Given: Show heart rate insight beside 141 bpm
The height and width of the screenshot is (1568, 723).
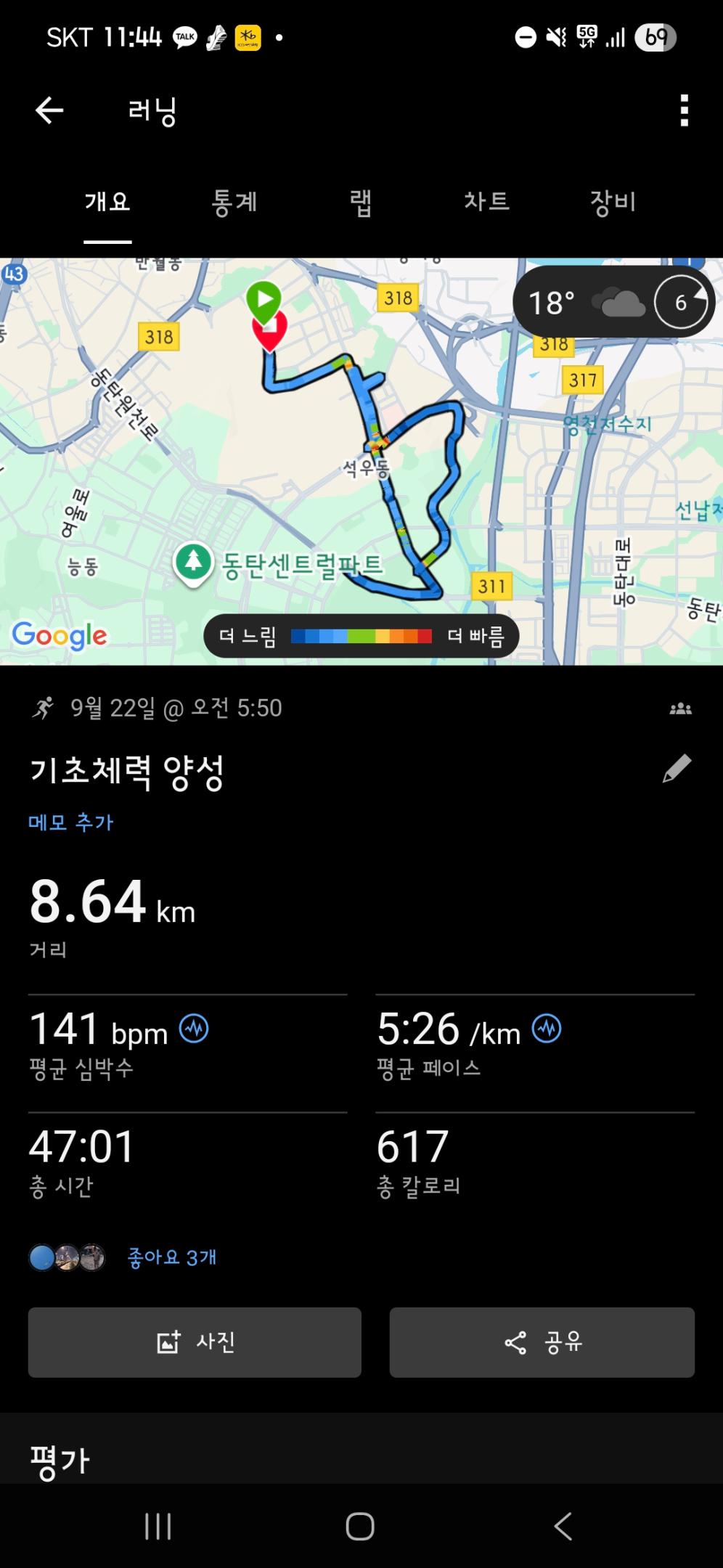Looking at the screenshot, I should [x=194, y=1029].
